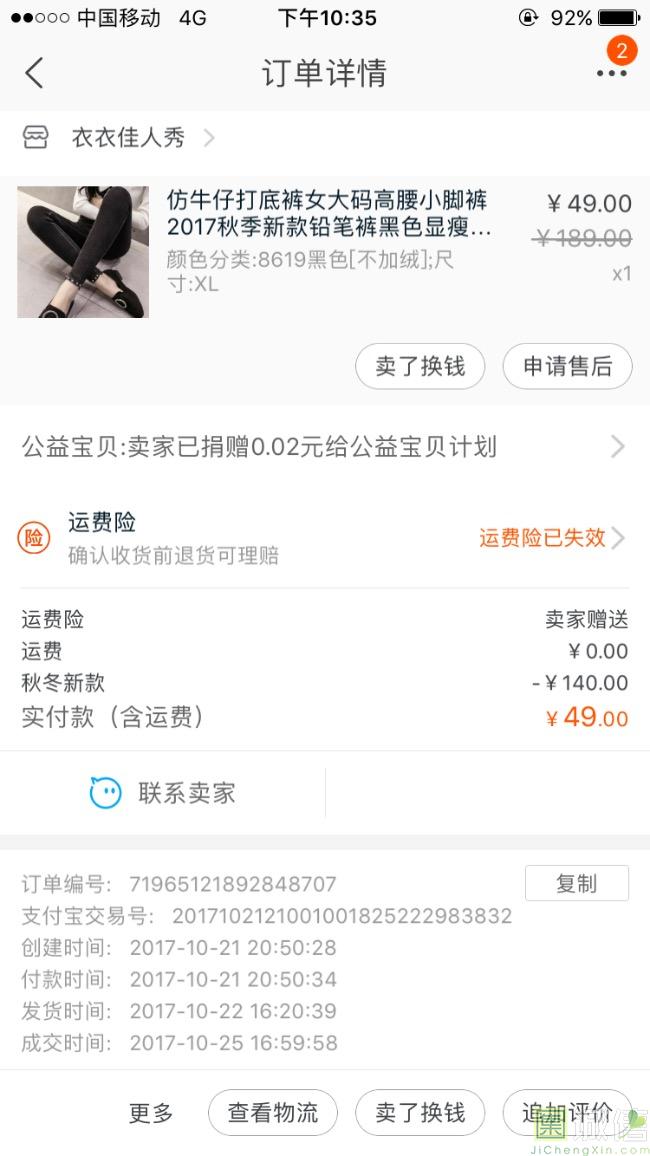This screenshot has width=650, height=1156.
Task: Tap 卖了换钱 under the product
Action: click(x=420, y=366)
